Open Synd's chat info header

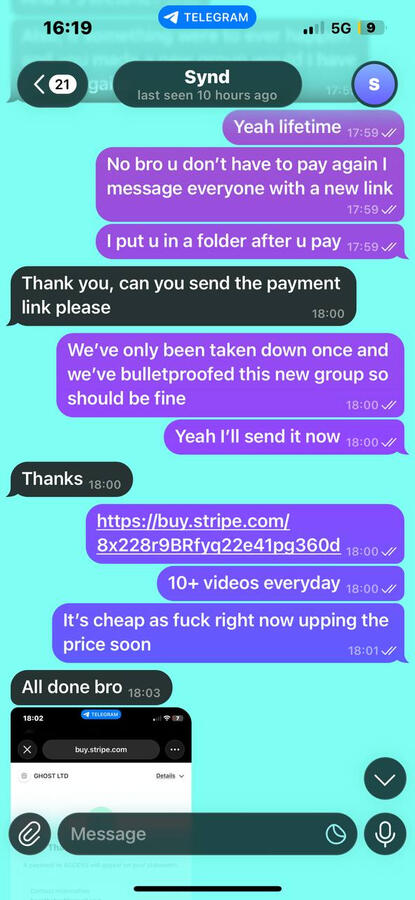point(207,84)
